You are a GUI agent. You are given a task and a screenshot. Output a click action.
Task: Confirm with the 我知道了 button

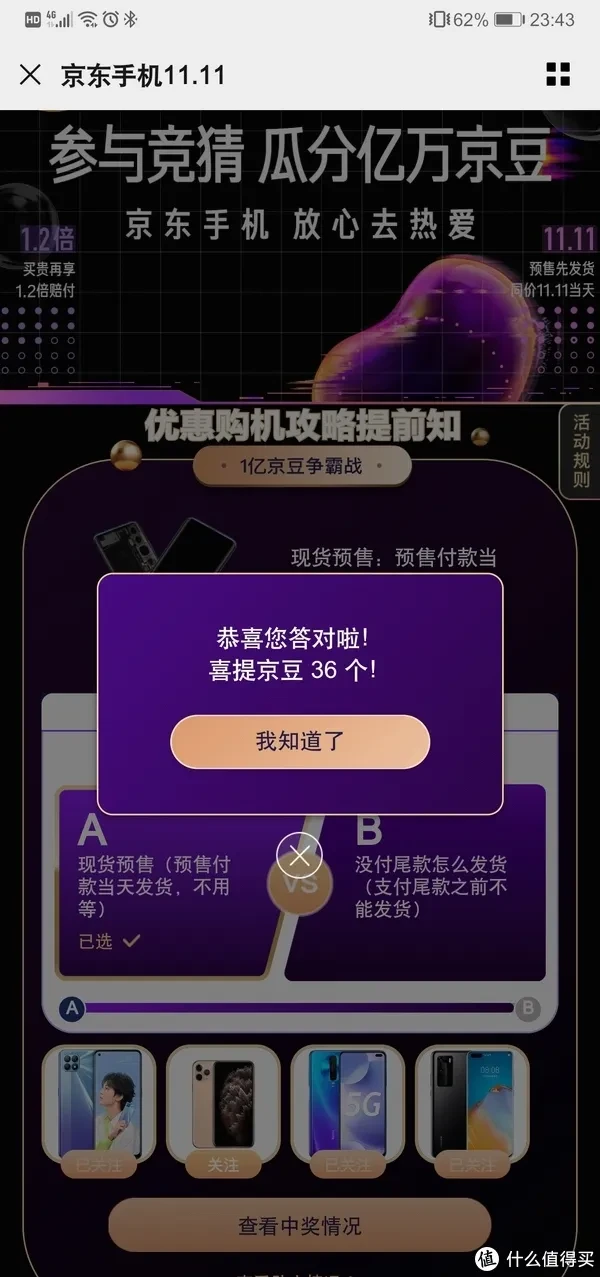coord(300,741)
